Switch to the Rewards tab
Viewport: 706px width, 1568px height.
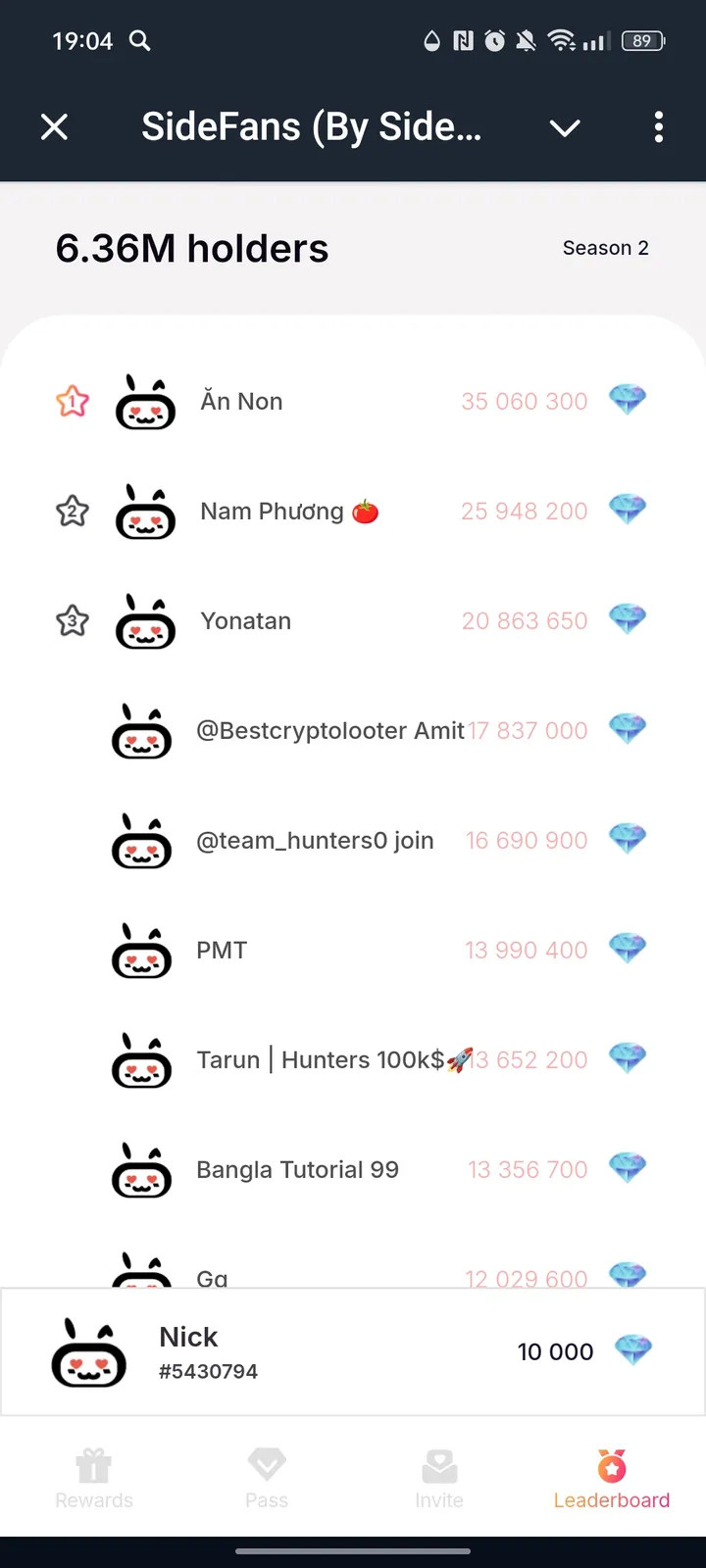[x=94, y=1478]
